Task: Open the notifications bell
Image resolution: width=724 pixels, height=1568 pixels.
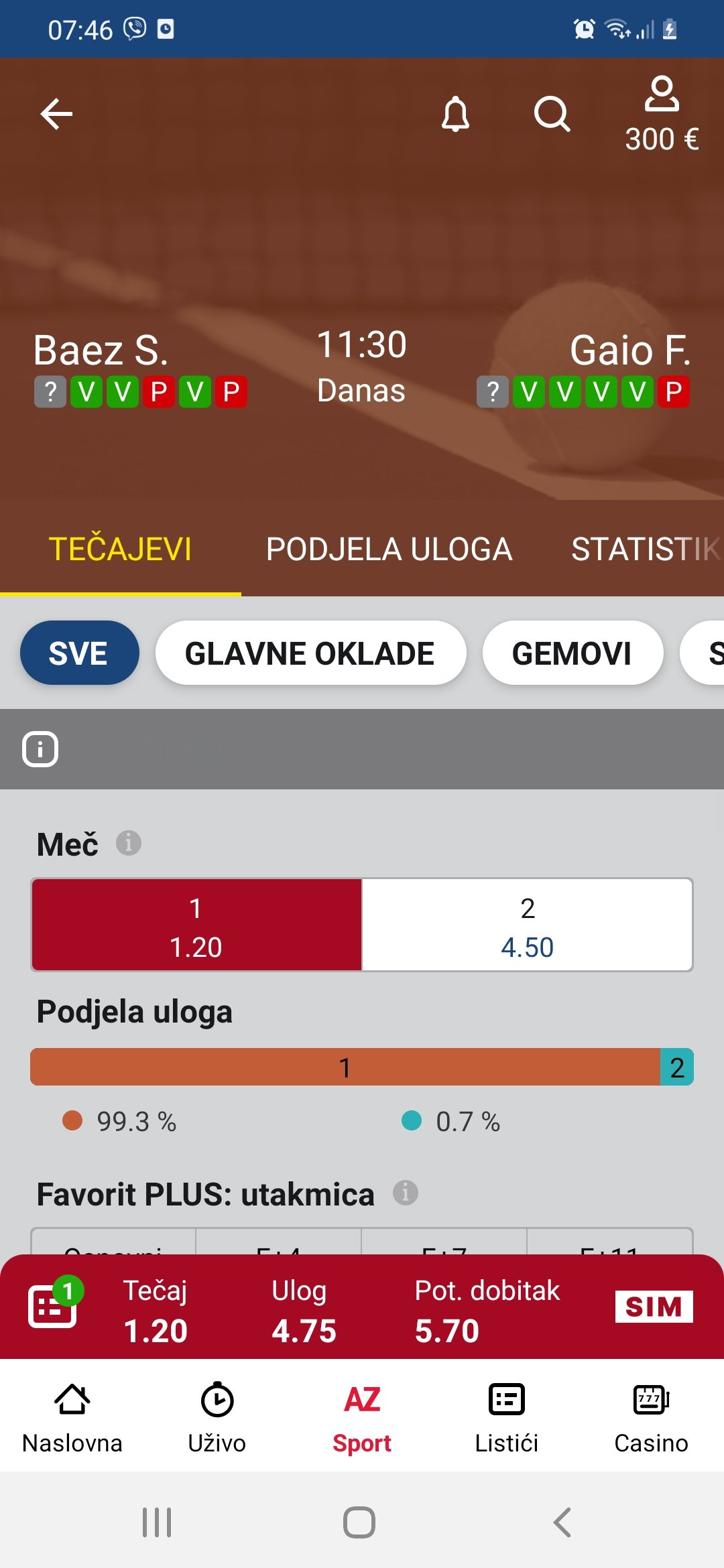Action: [455, 114]
